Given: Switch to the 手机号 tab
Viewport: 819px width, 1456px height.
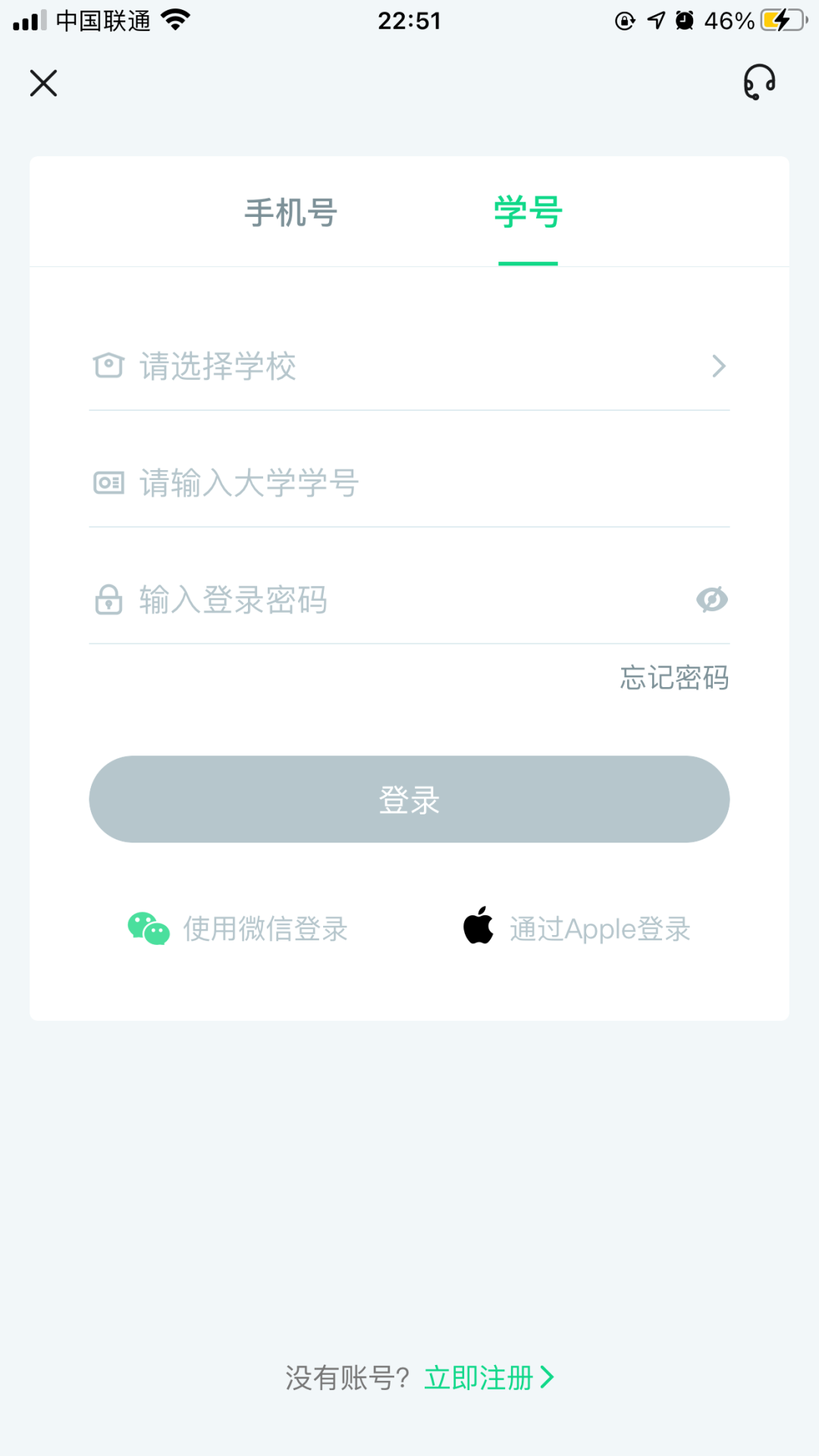Looking at the screenshot, I should (290, 212).
